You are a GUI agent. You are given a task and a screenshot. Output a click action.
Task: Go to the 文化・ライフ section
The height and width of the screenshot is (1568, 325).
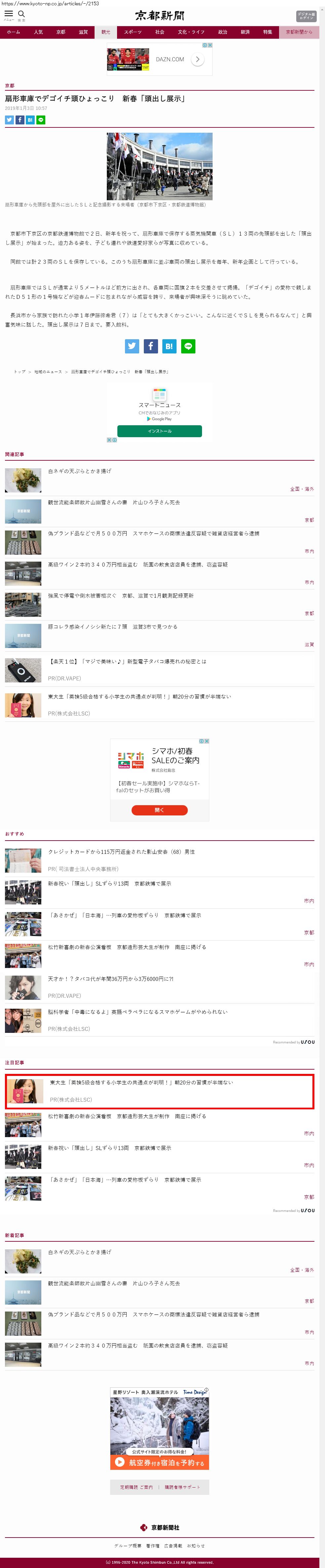[x=191, y=32]
